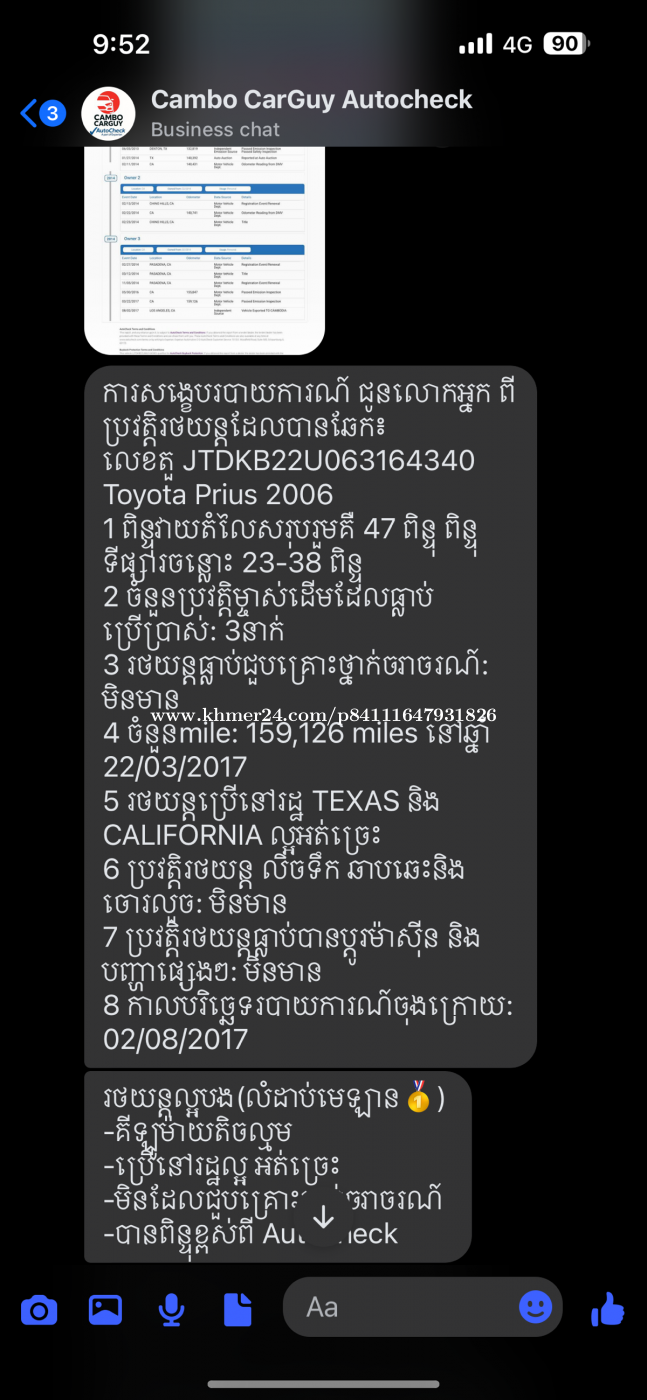Pick a photo from the gallery
647x1400 pixels.
105,1308
